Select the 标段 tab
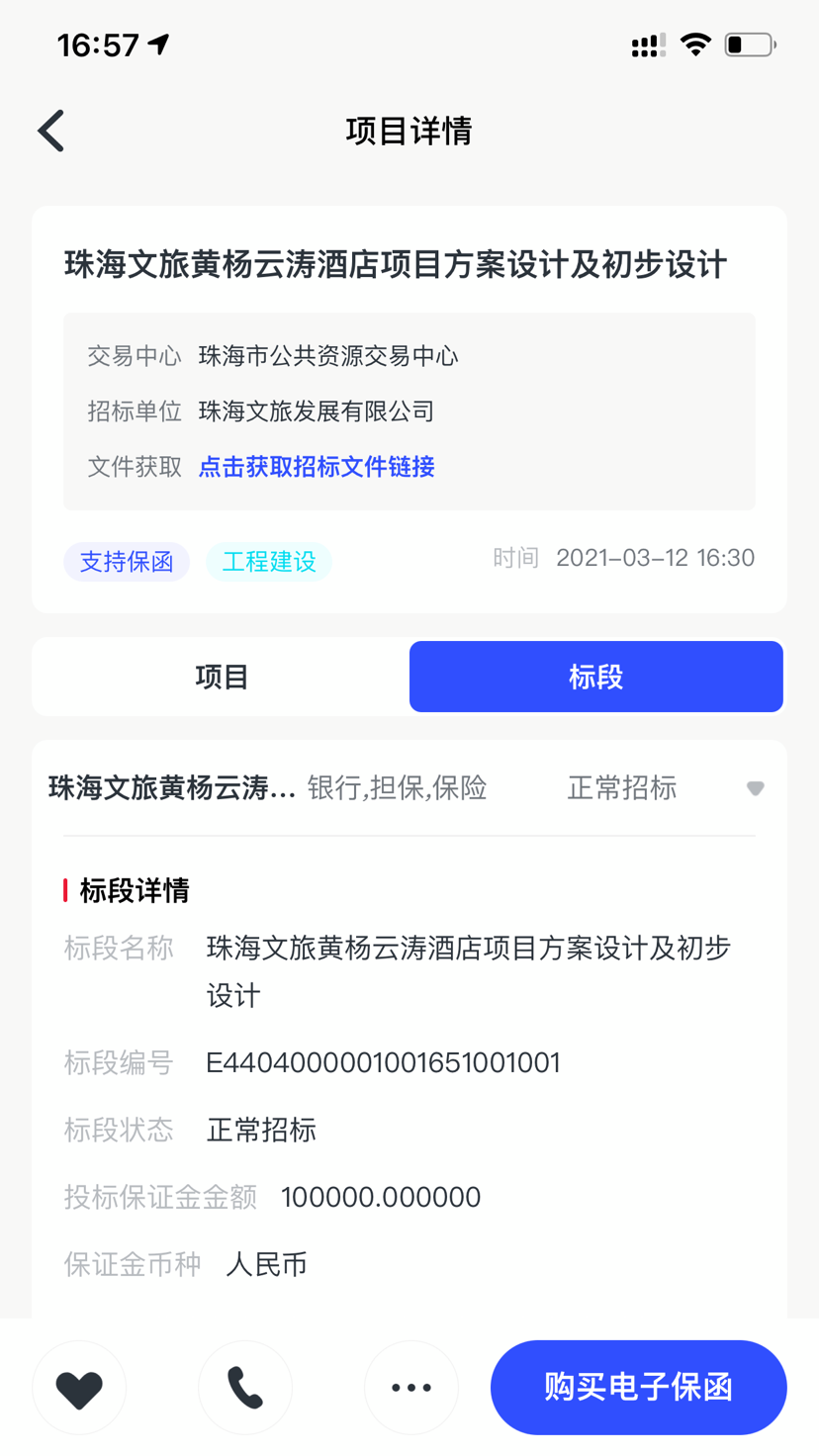Screen dimensions: 819x1456 coord(596,677)
